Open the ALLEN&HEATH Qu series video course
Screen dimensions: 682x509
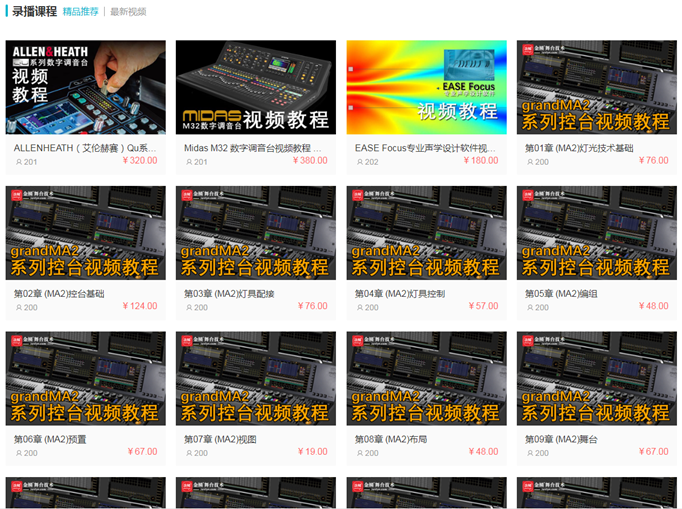pos(85,87)
